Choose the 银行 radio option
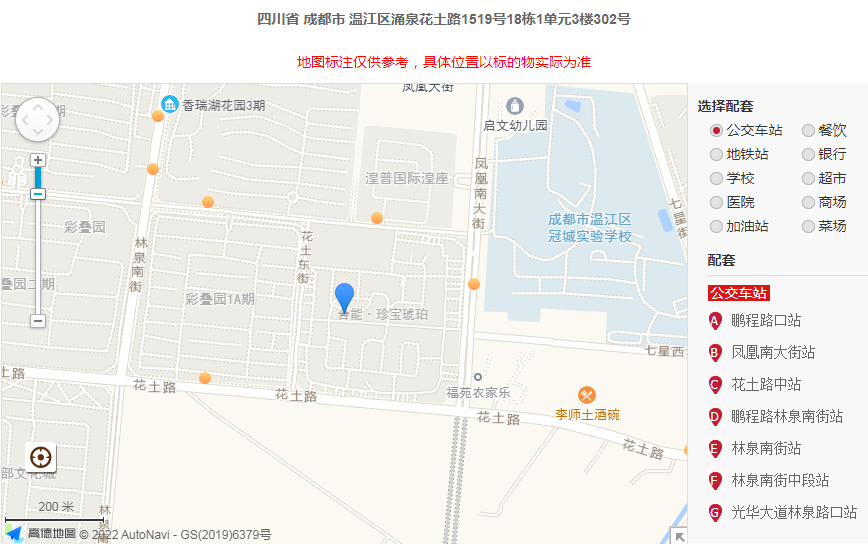 [x=808, y=154]
